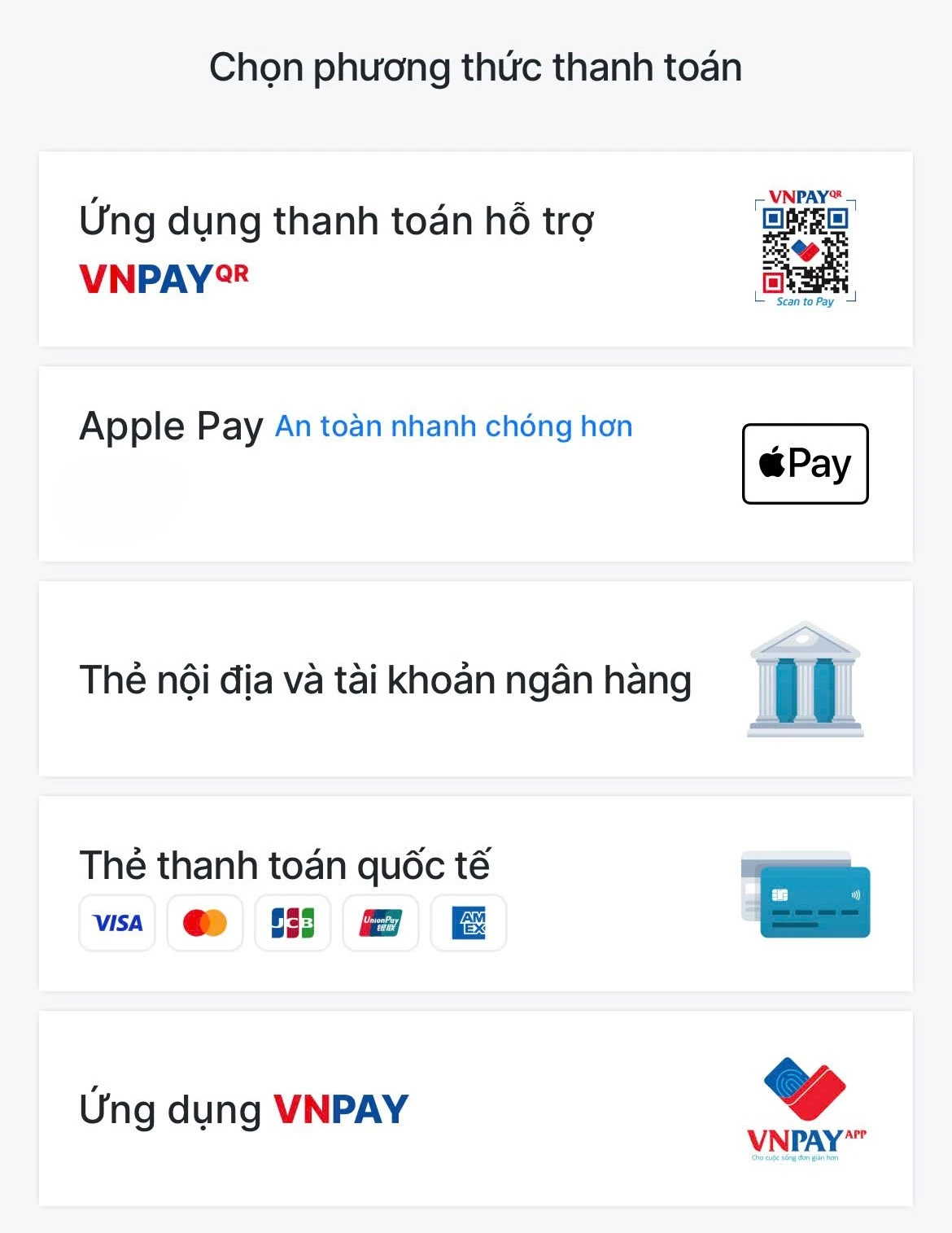
Task: Select the Visa card icon
Action: 116,923
